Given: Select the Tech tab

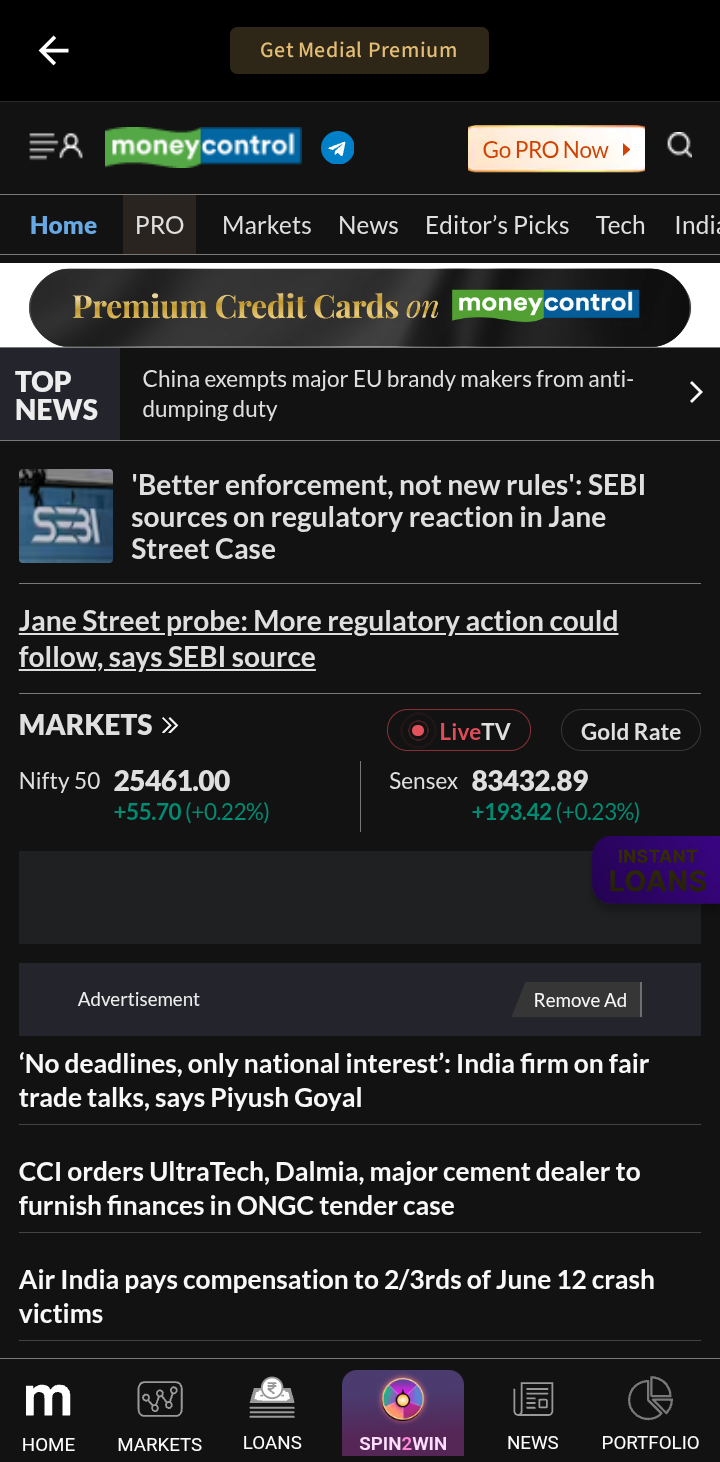Looking at the screenshot, I should point(620,225).
